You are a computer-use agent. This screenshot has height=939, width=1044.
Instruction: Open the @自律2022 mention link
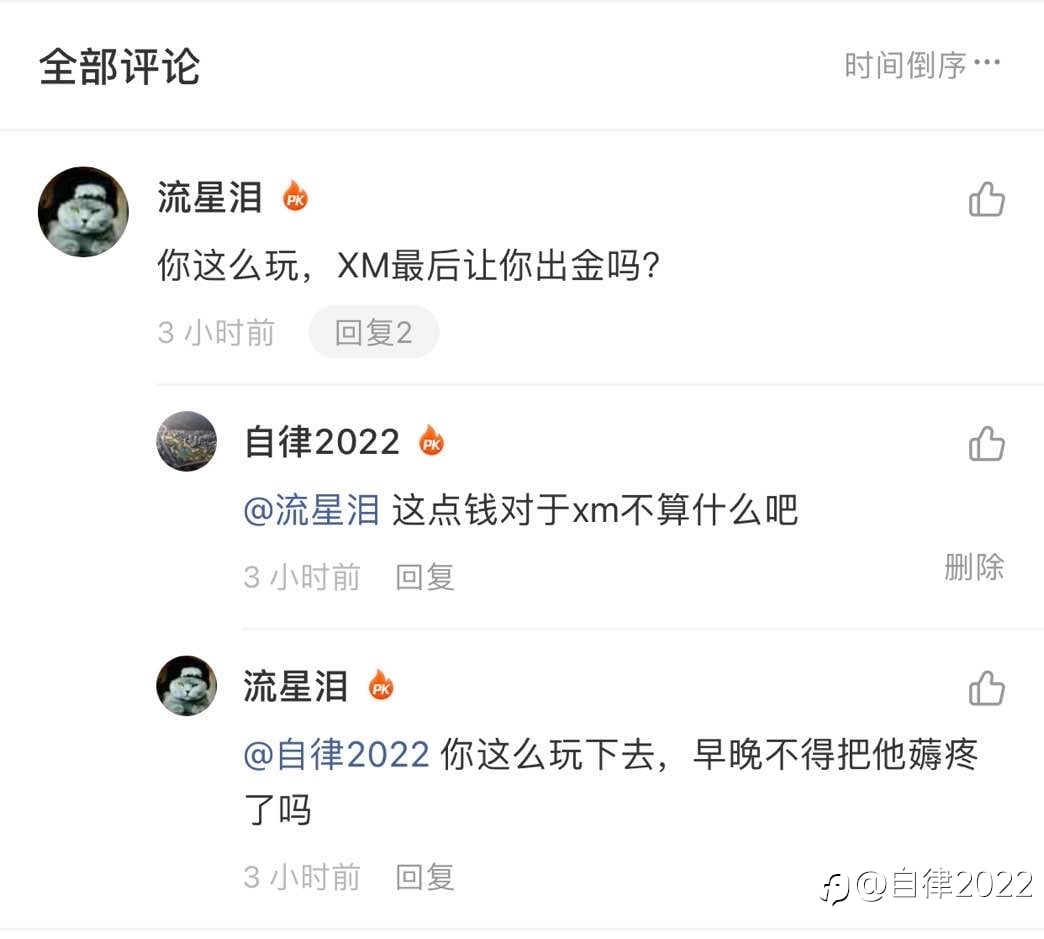coord(337,754)
